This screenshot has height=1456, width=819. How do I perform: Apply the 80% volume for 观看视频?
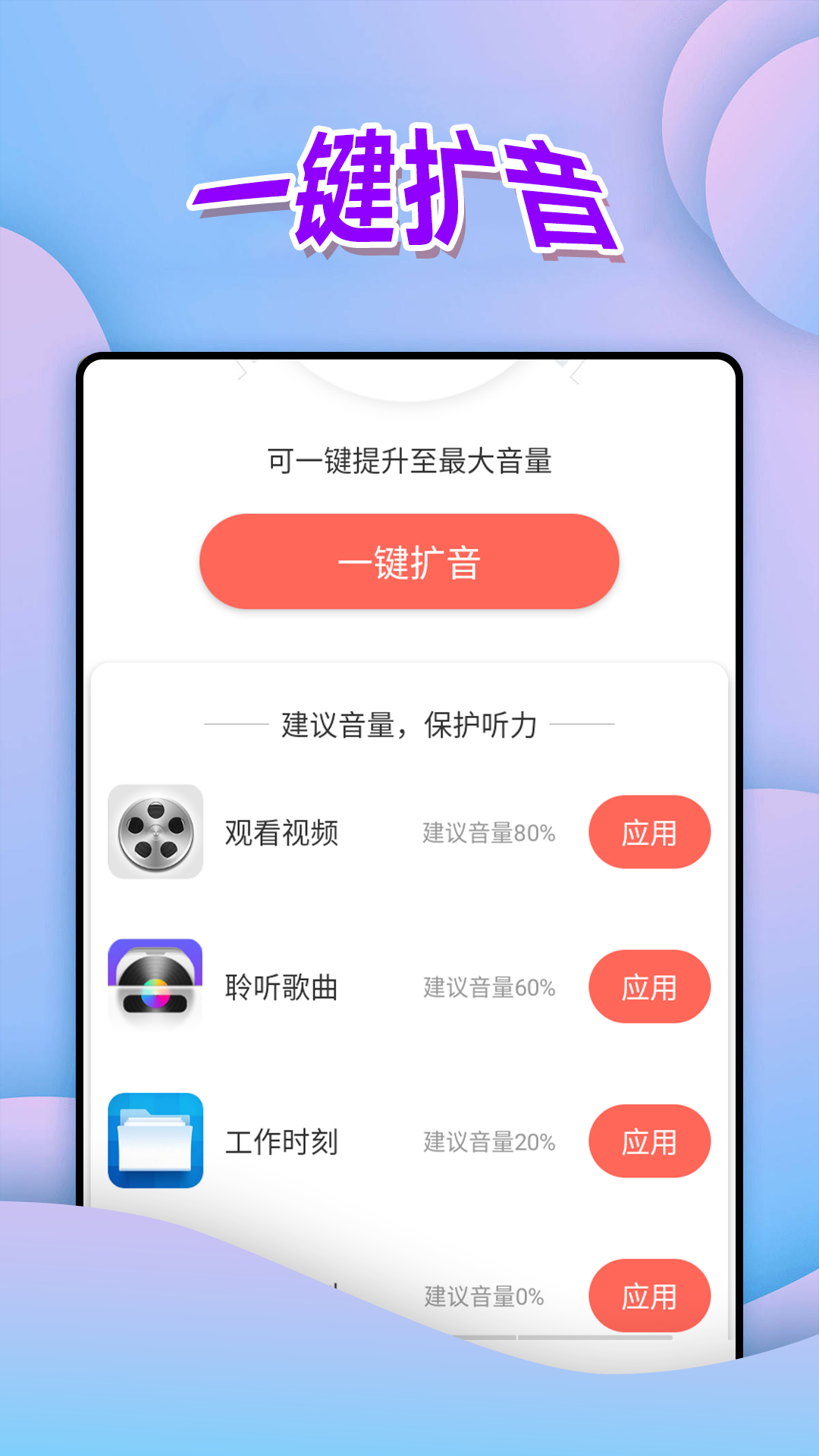tap(650, 832)
